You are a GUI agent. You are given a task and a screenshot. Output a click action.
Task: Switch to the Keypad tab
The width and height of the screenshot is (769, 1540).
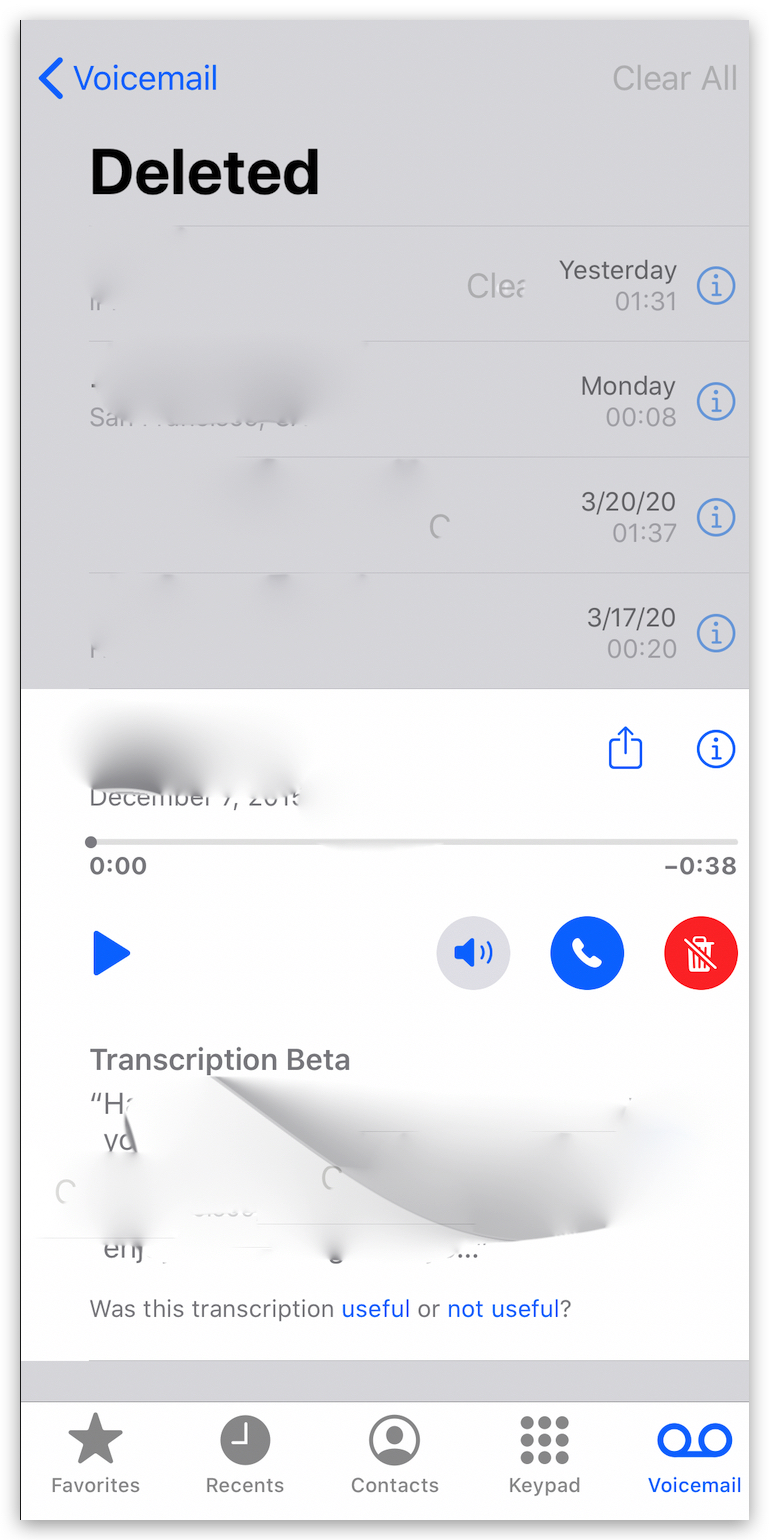(544, 1455)
